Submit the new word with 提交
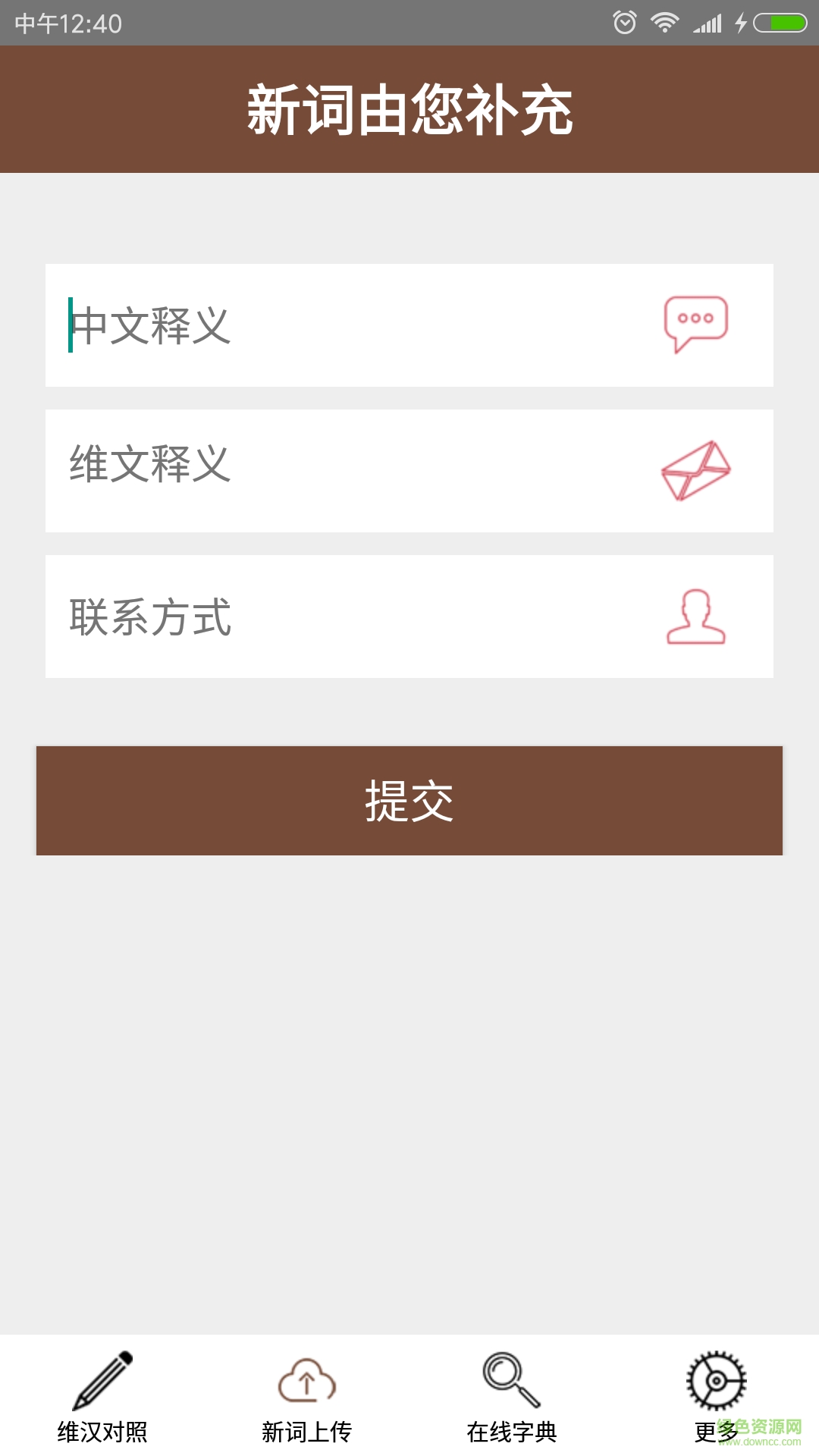The image size is (819, 1456). 409,801
